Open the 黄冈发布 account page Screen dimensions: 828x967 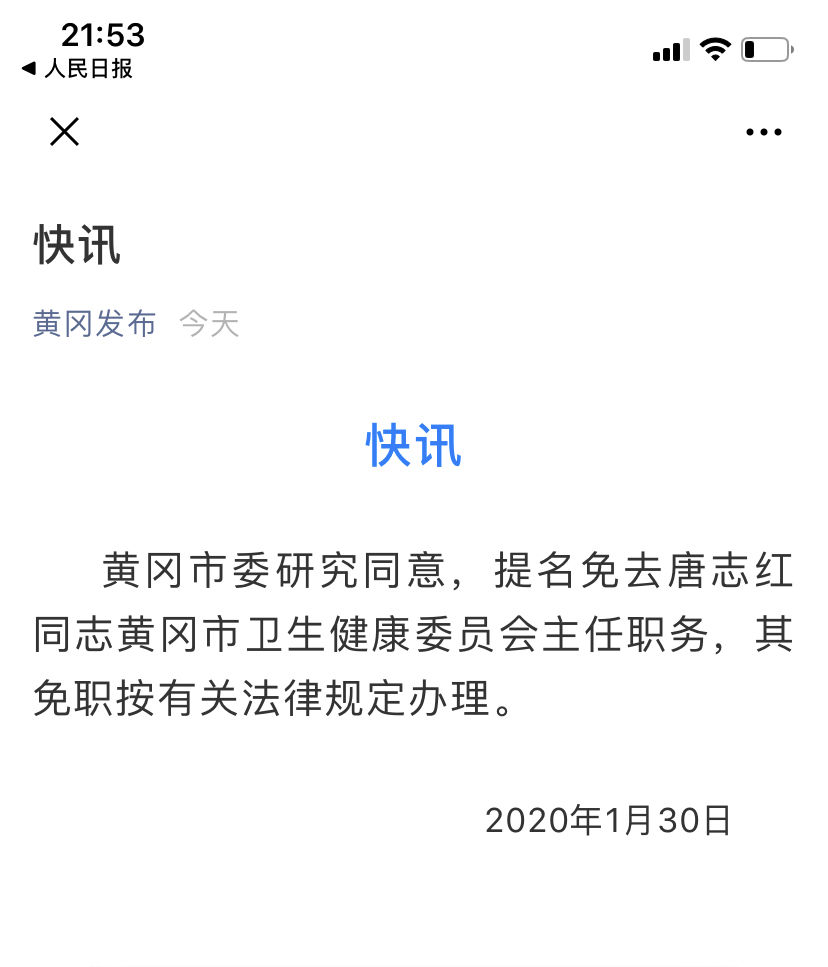coord(95,324)
